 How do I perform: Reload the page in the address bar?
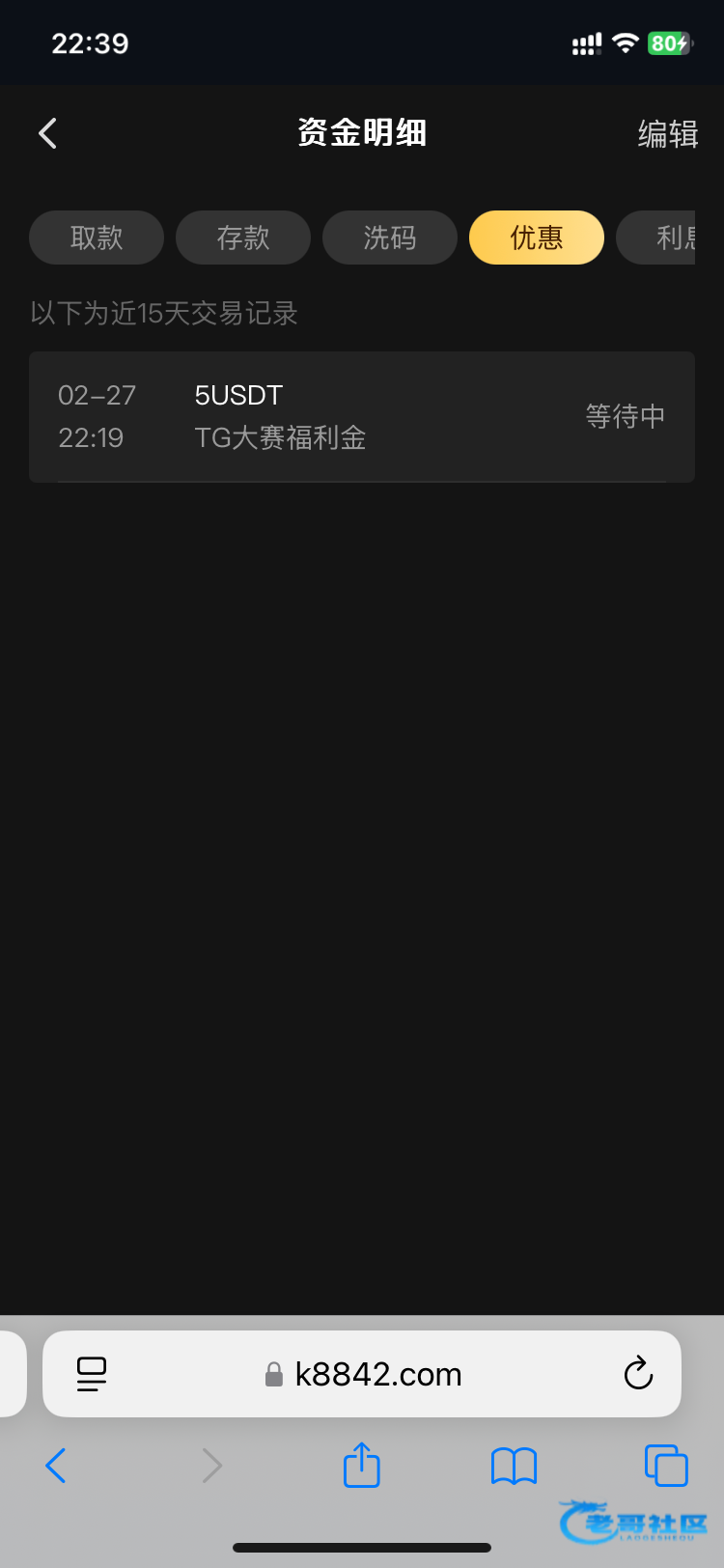[638, 1373]
